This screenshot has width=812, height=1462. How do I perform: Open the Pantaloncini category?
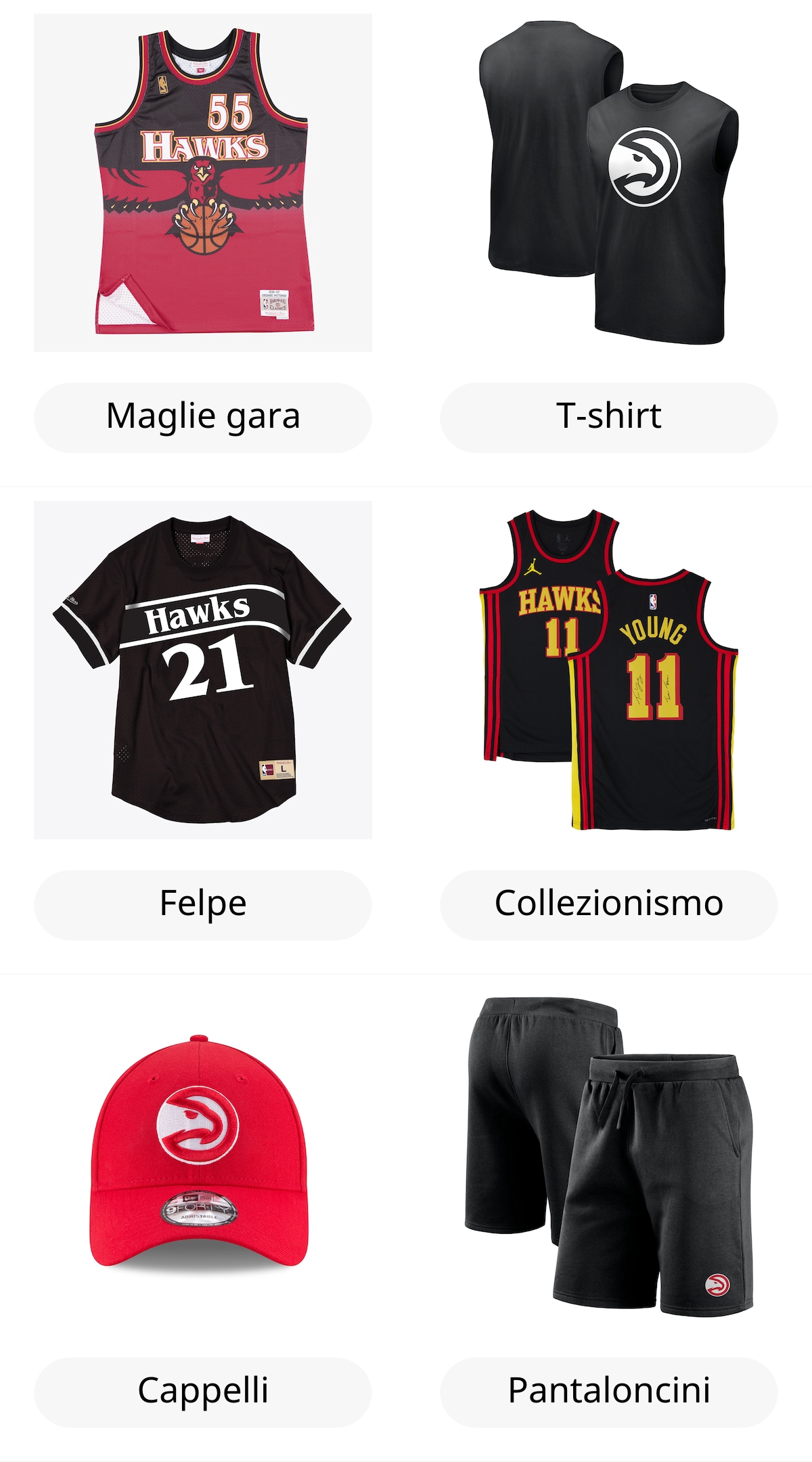609,1392
